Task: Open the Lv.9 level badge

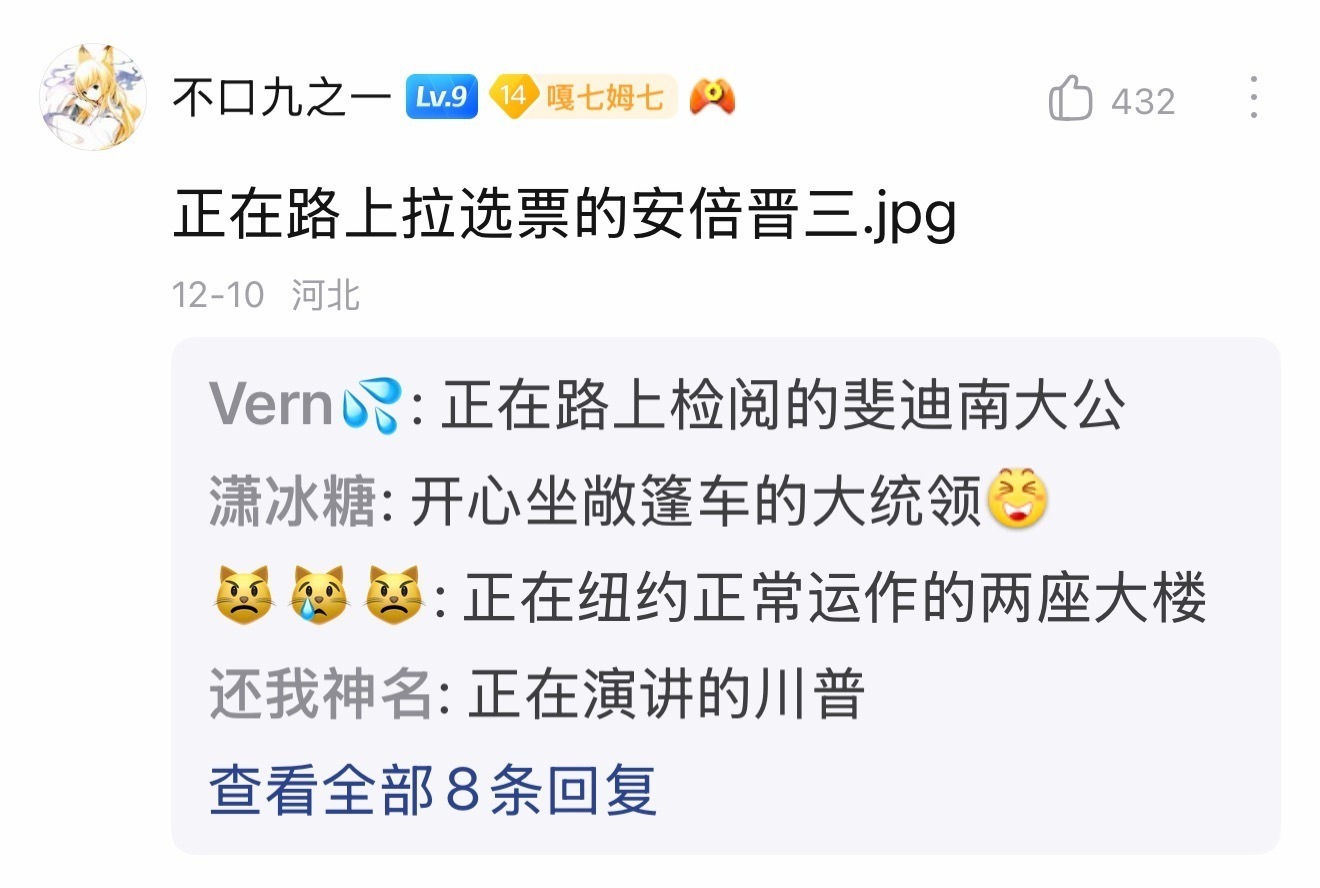Action: tap(441, 97)
